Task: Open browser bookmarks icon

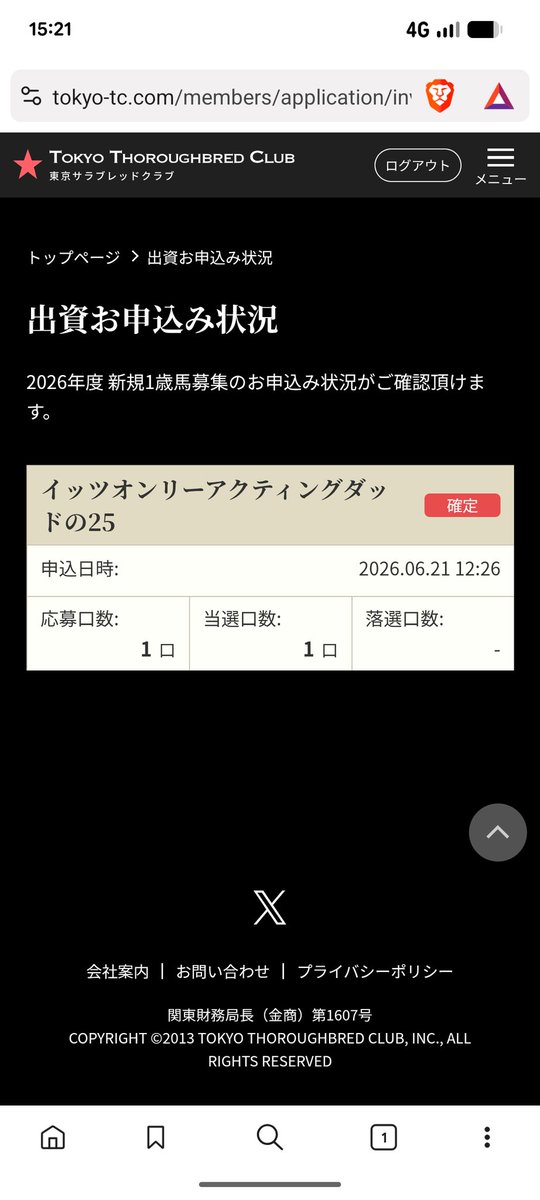Action: click(155, 1137)
